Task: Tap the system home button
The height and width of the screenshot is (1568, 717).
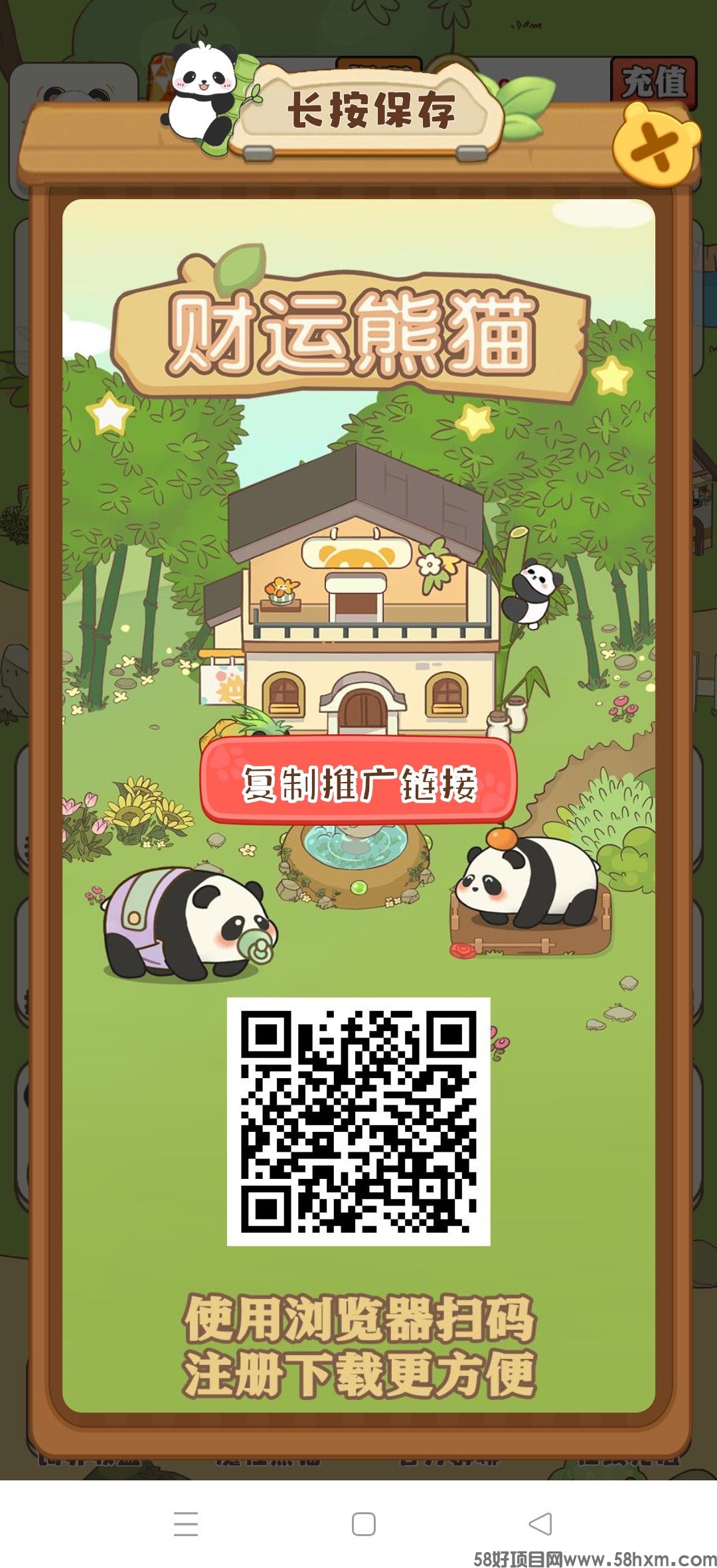Action: click(363, 1524)
